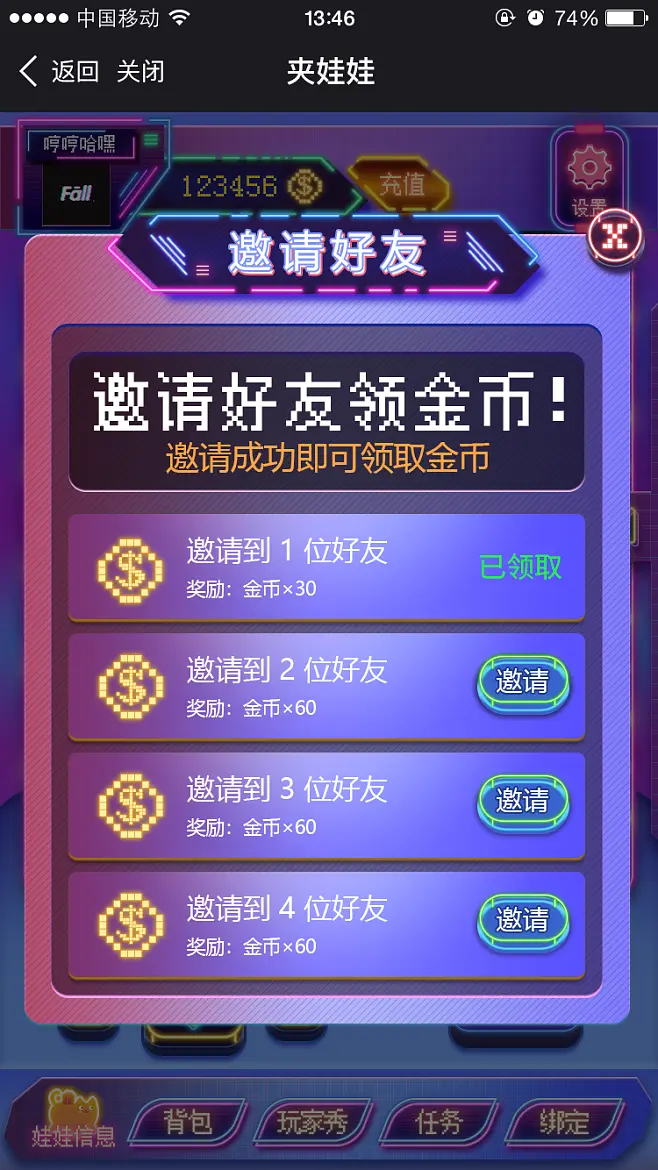Tap 充值 to recharge coins
658x1170 pixels.
pyautogui.click(x=401, y=185)
